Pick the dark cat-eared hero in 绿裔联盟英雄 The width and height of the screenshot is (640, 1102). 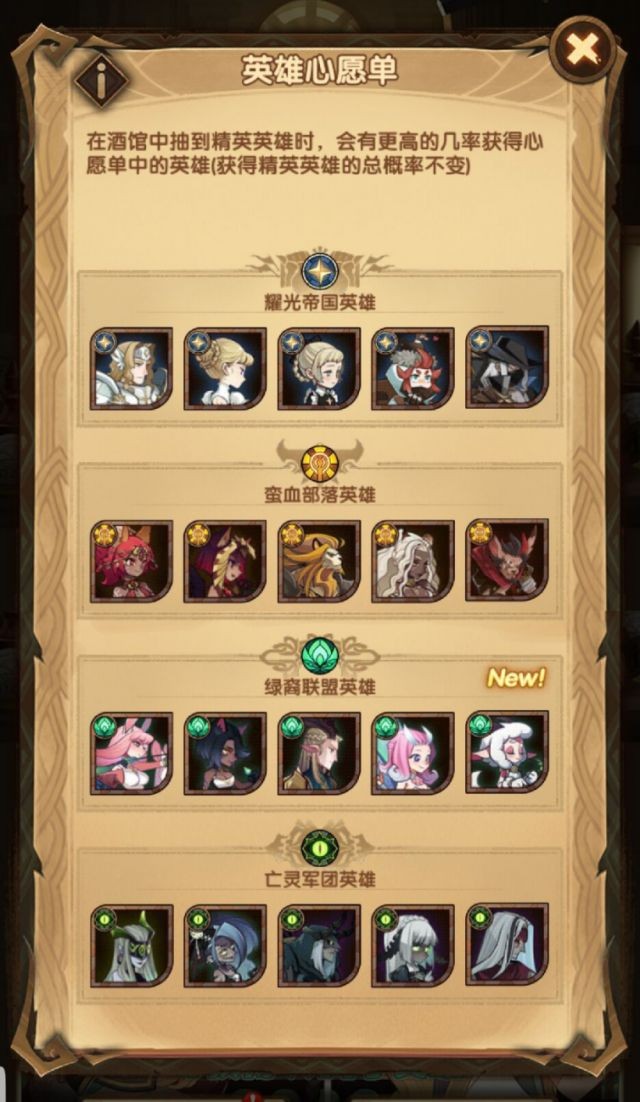[x=225, y=753]
